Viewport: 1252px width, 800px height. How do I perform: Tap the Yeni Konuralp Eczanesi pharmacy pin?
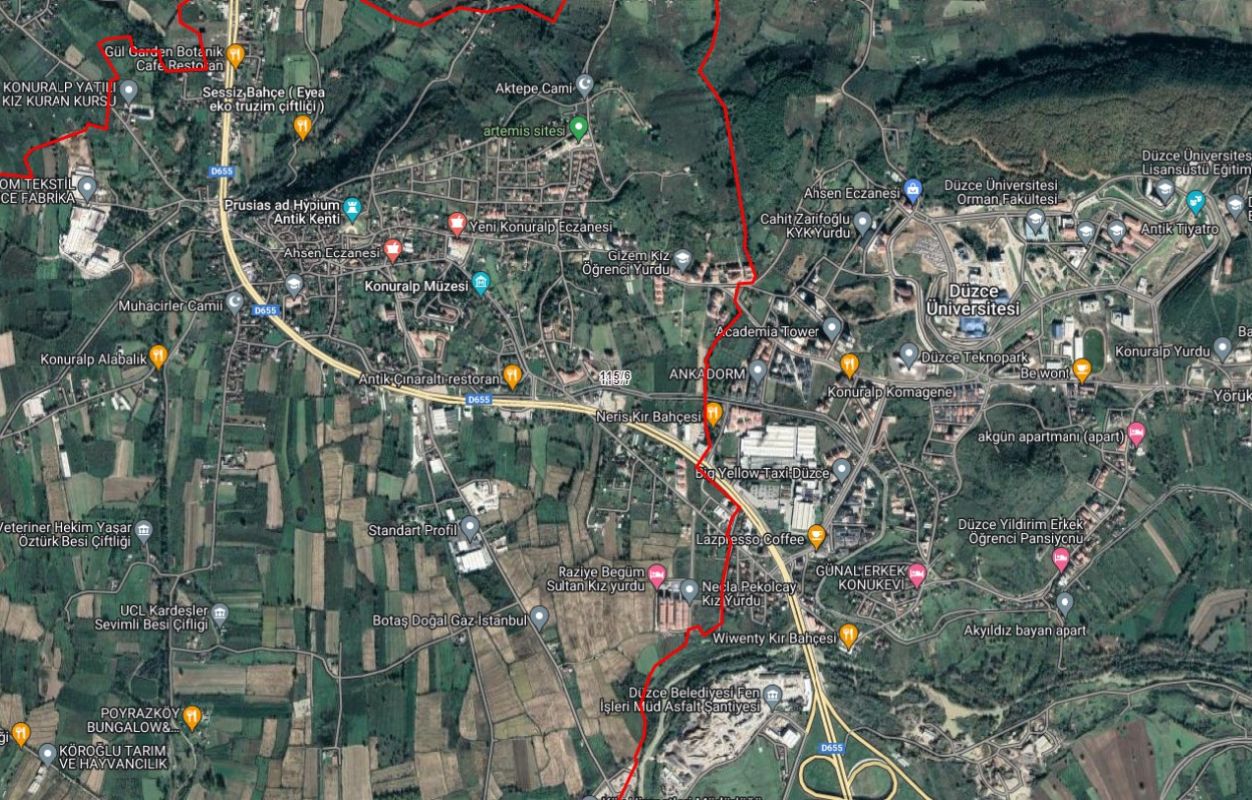click(457, 223)
